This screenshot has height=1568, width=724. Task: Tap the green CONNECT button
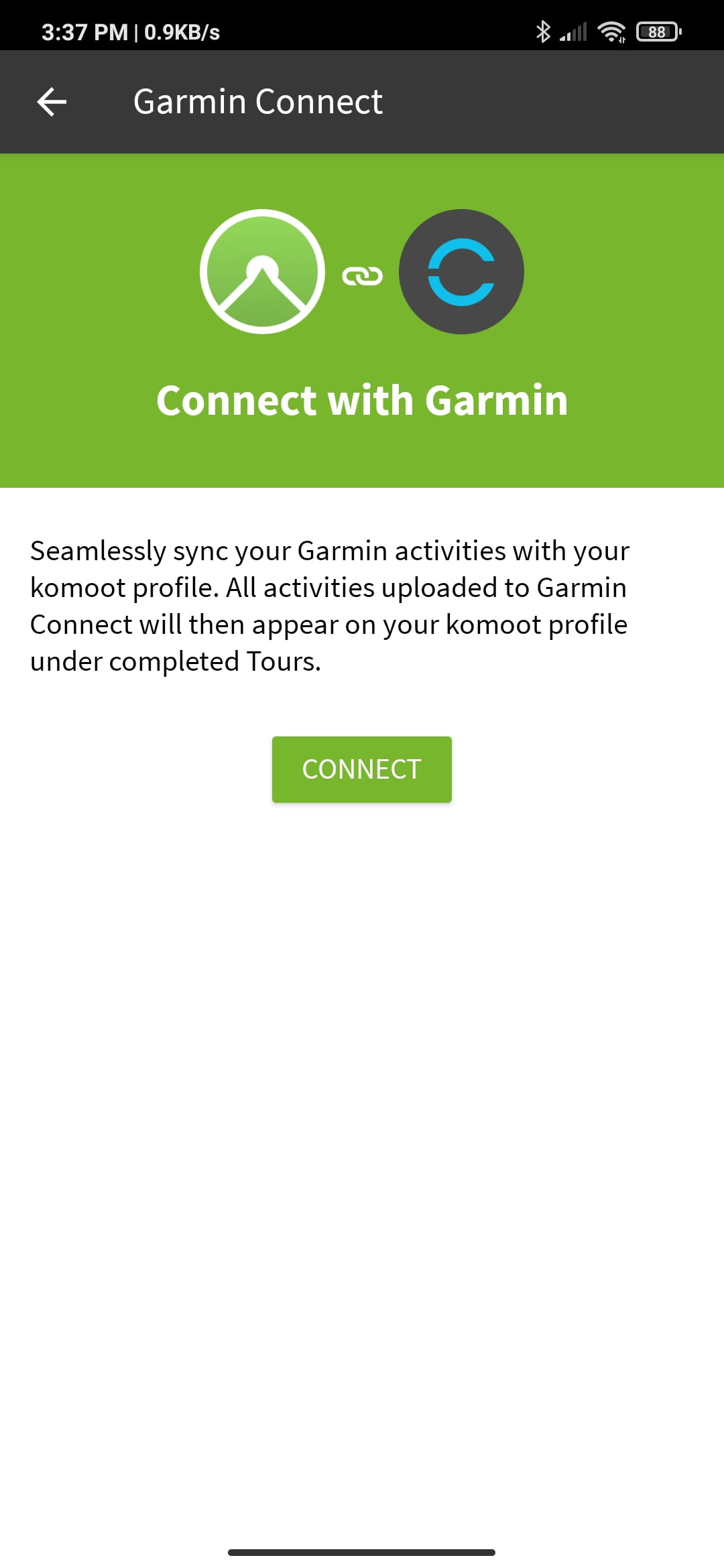361,769
